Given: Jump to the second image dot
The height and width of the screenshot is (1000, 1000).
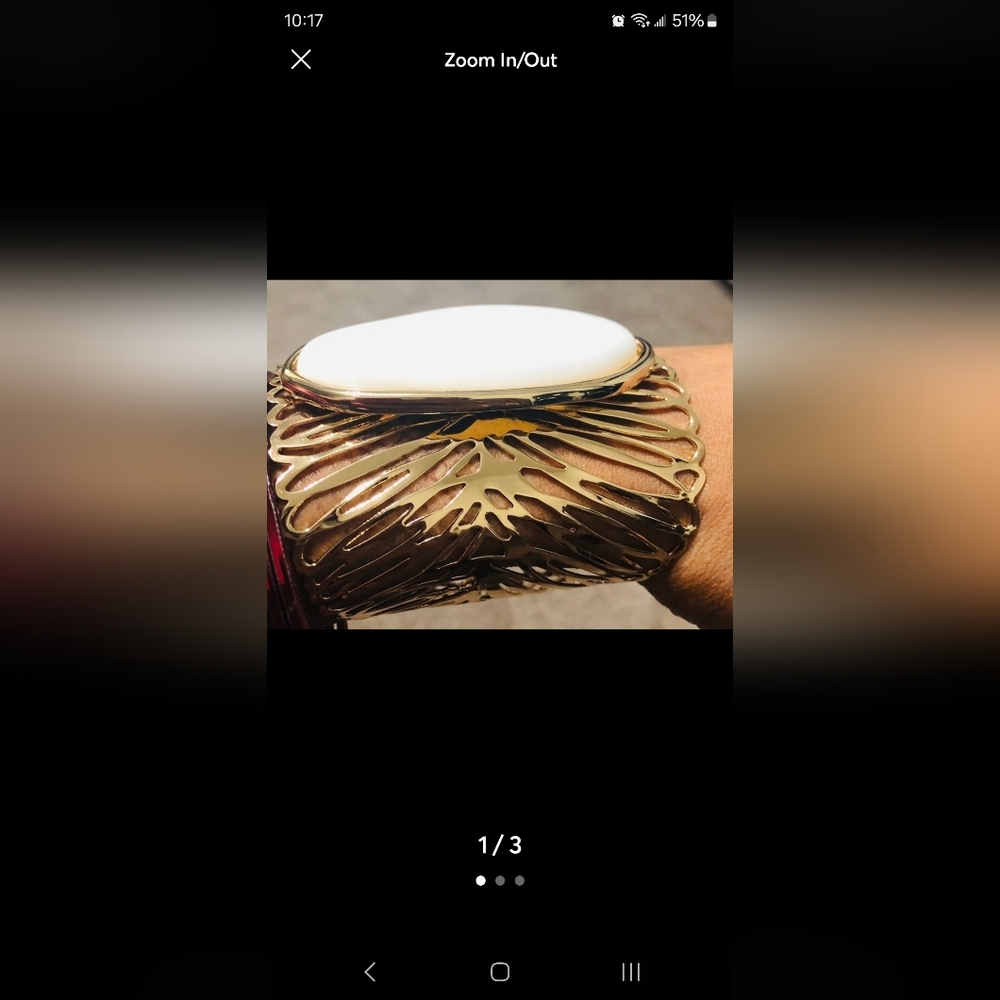Looking at the screenshot, I should pos(500,881).
